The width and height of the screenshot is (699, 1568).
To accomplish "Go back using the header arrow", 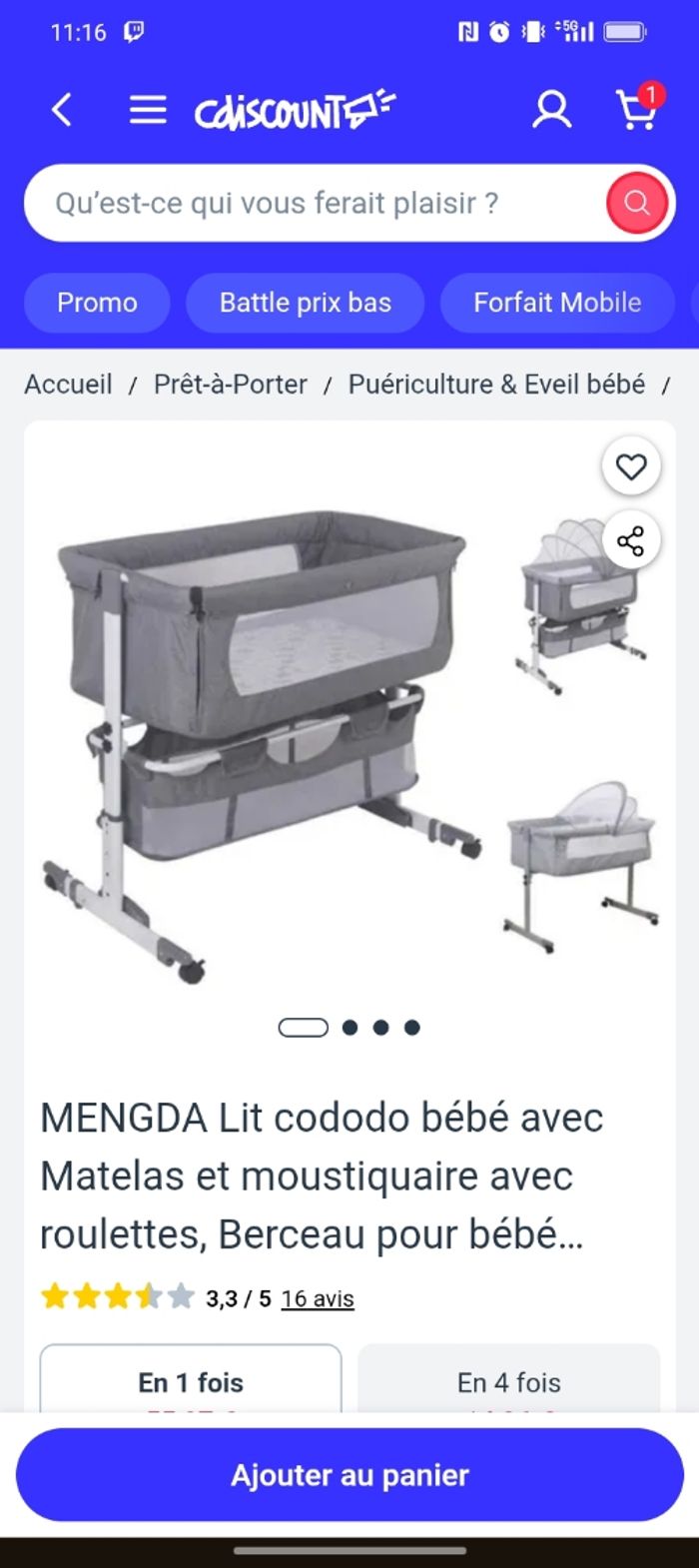I will (62, 110).
